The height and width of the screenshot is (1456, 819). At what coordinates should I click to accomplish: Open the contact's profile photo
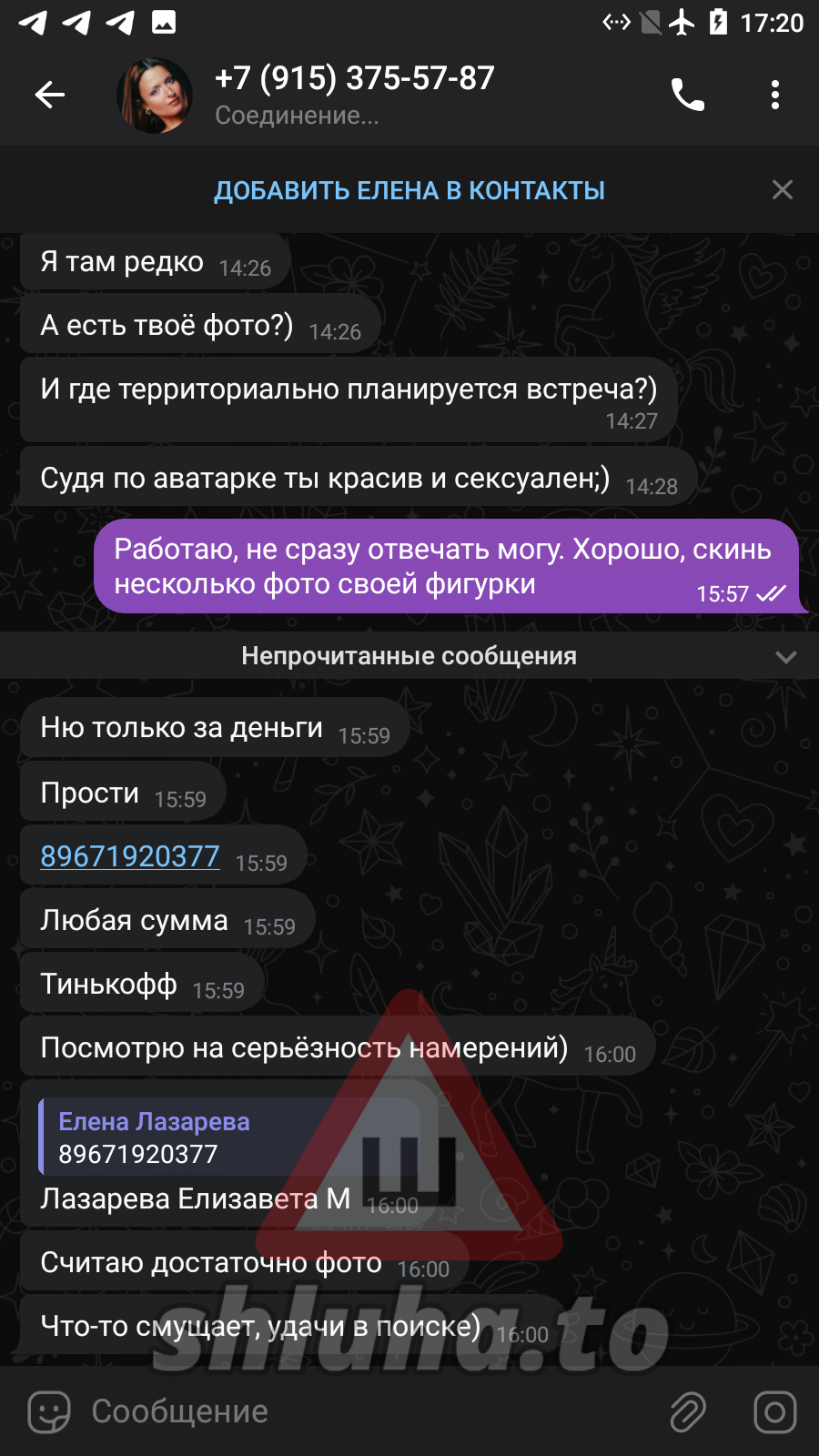[x=155, y=95]
